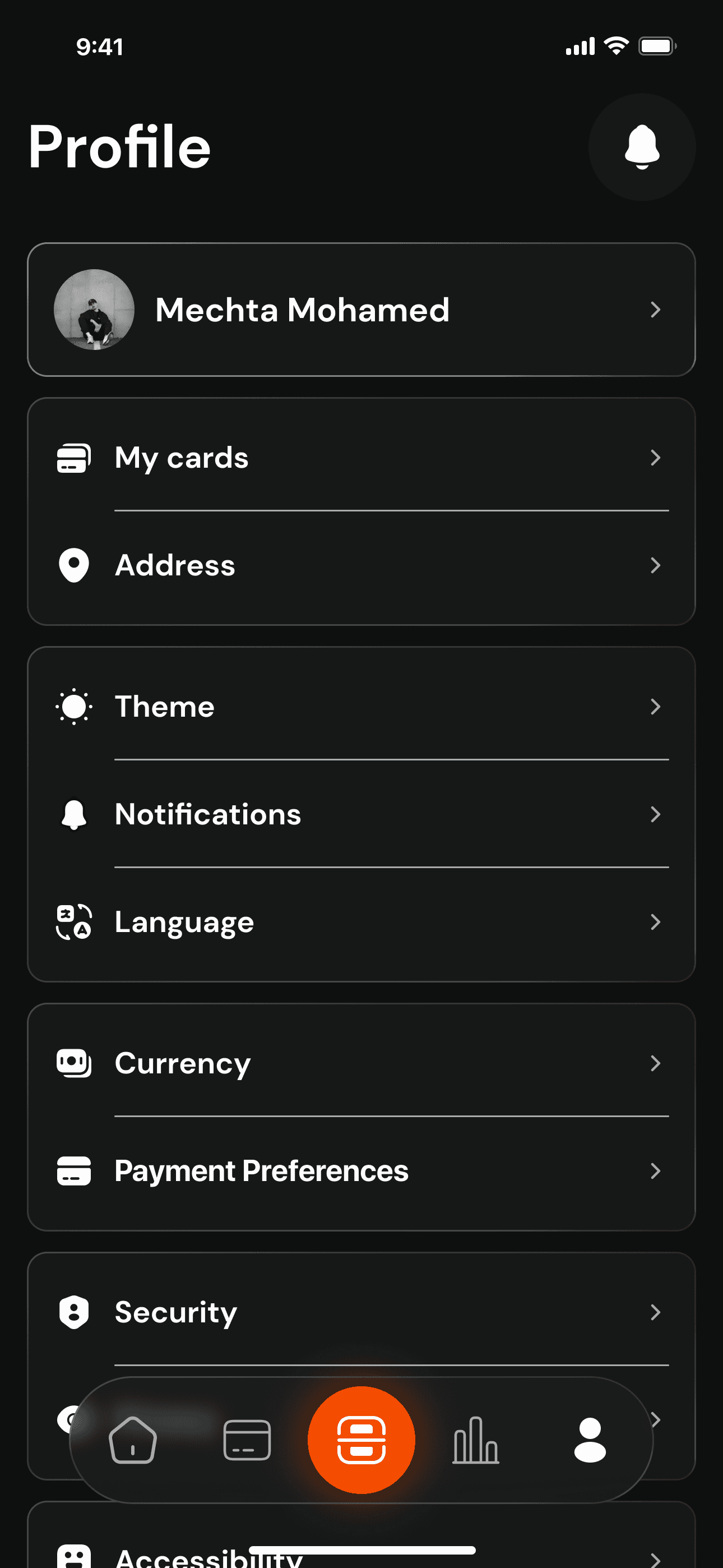
Task: Open Payment Preferences
Action: click(x=361, y=1171)
